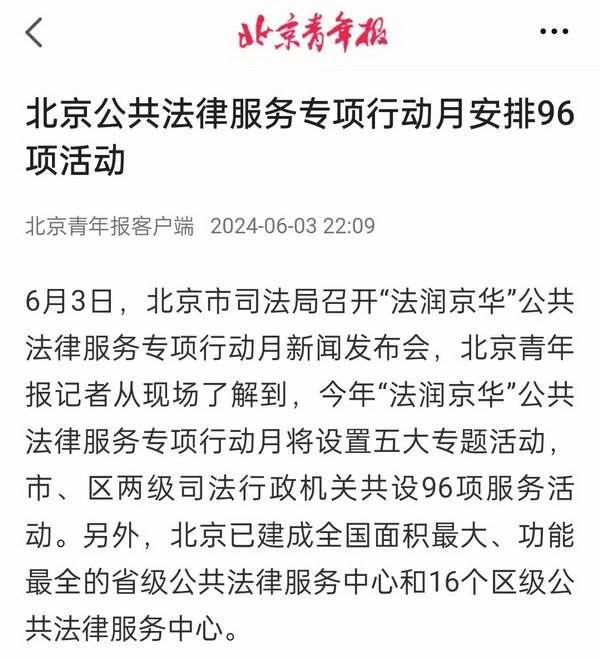Open the three-dot overflow menu

coord(553,33)
